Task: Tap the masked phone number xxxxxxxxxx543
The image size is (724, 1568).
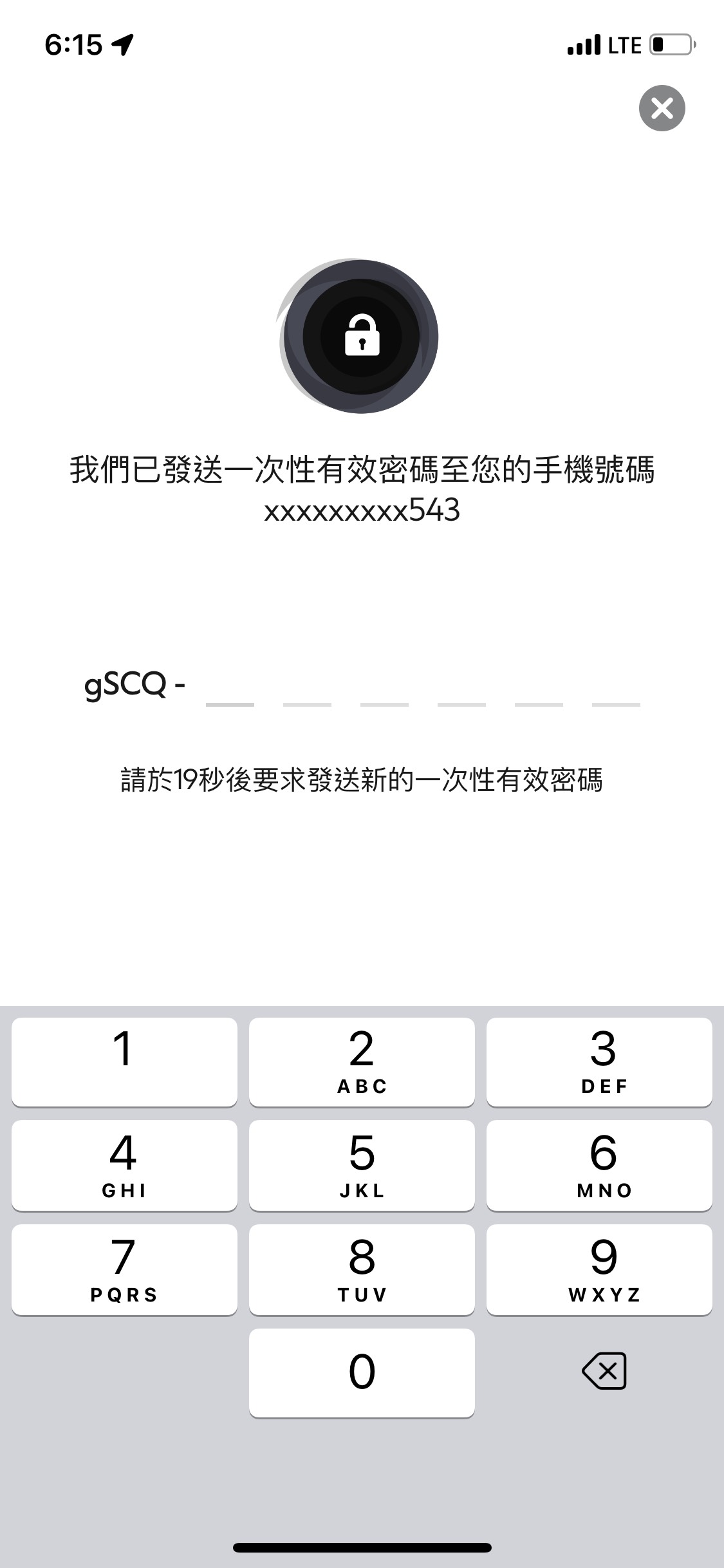Action: [362, 512]
